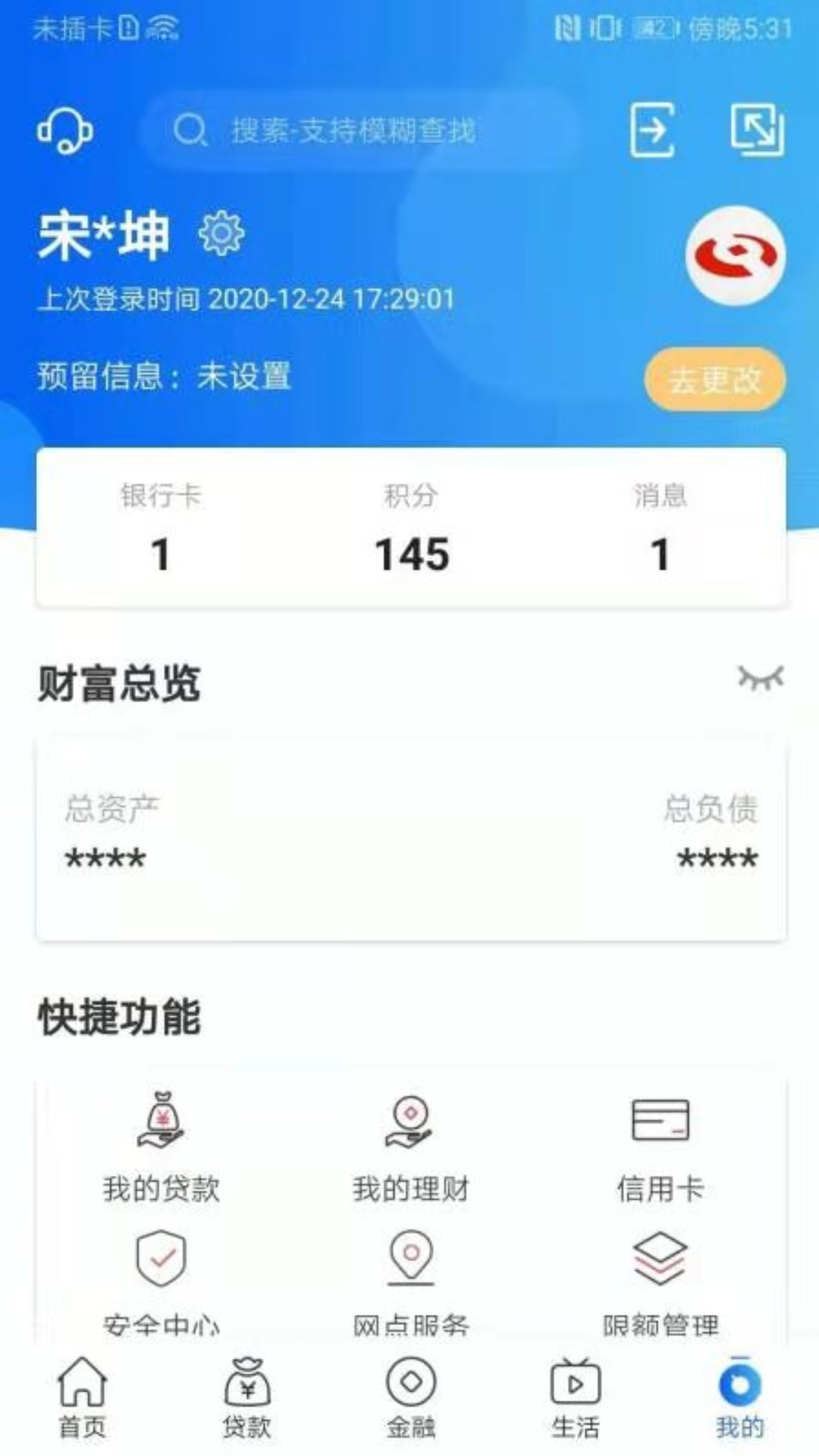
Task: Toggle wealth amount visibility eye icon
Action: (x=761, y=678)
